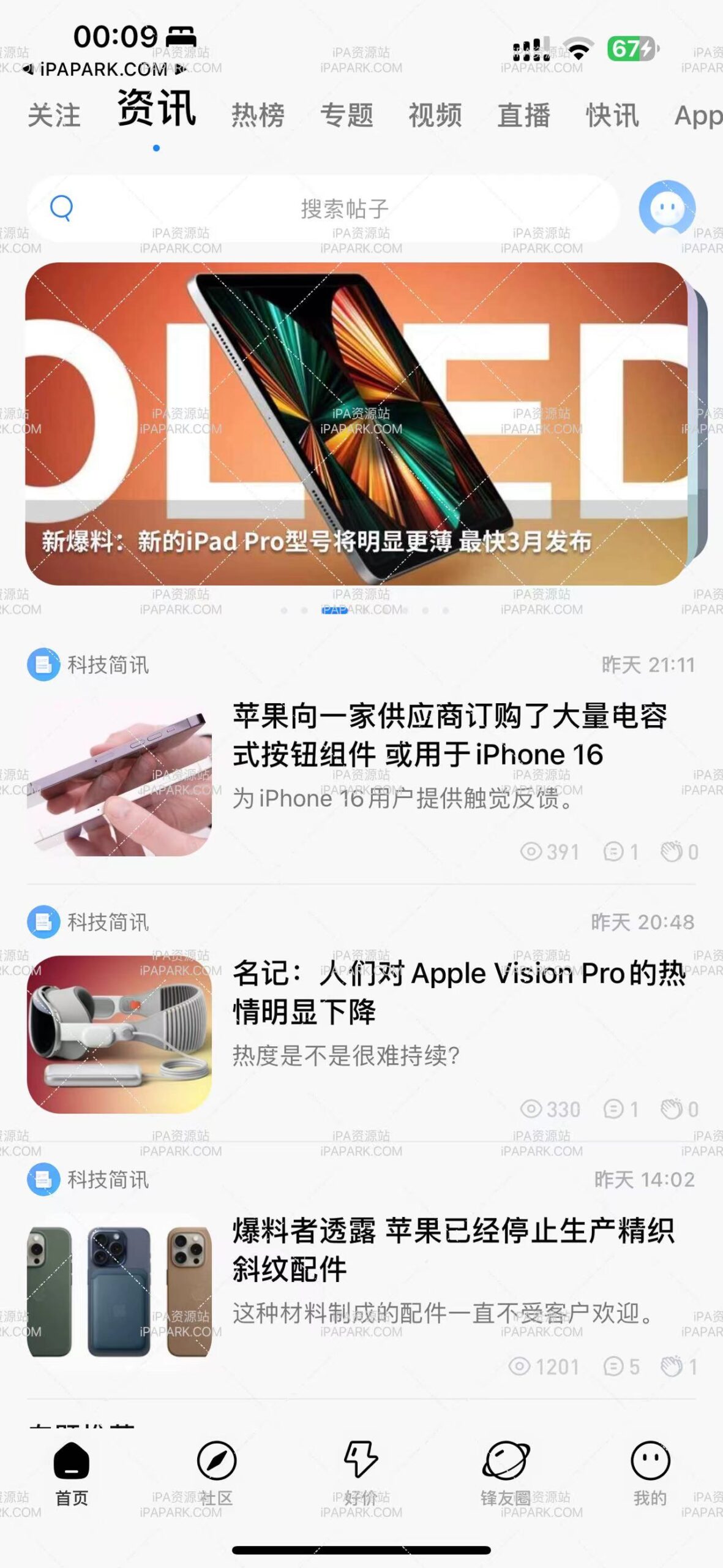The height and width of the screenshot is (1568, 723).
Task: Open the 快讯 section
Action: pos(611,115)
